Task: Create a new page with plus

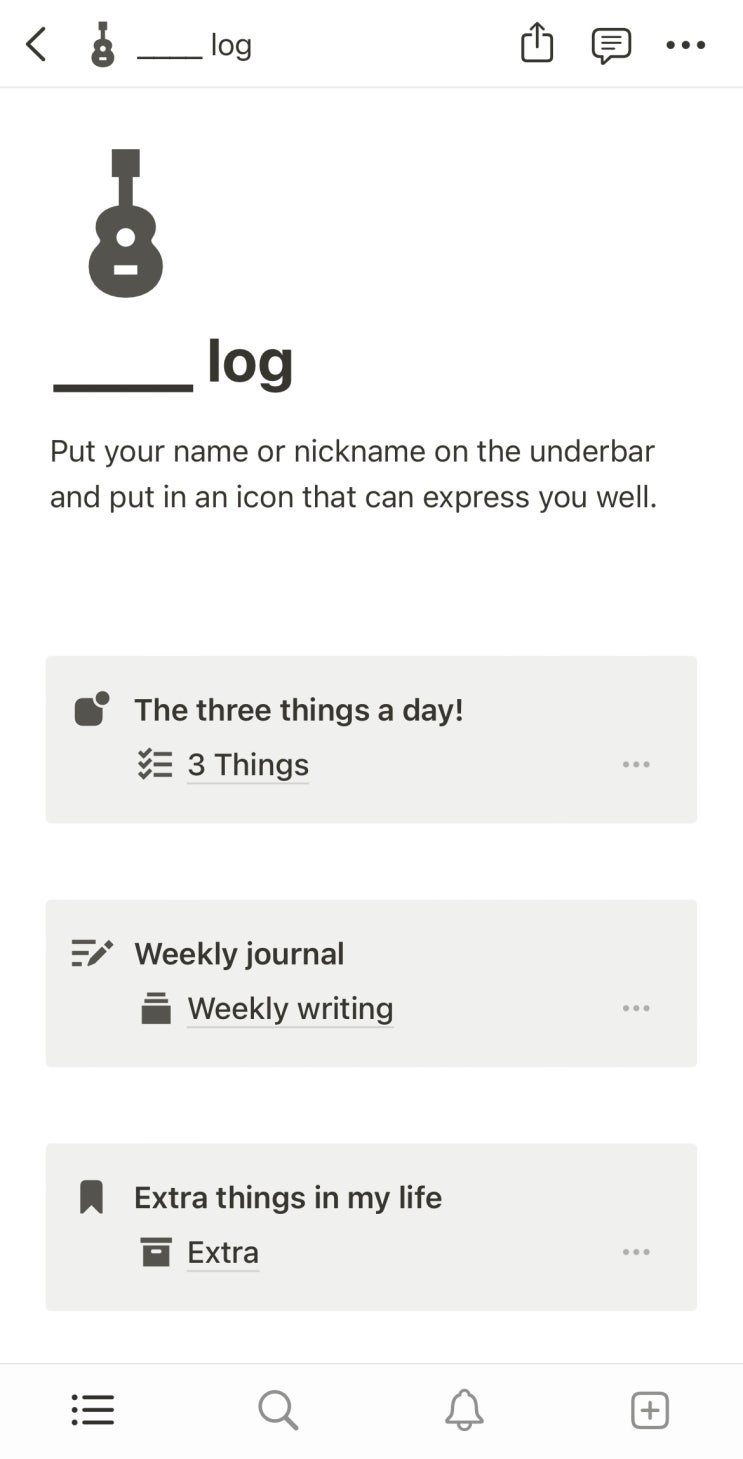Action: point(650,1410)
